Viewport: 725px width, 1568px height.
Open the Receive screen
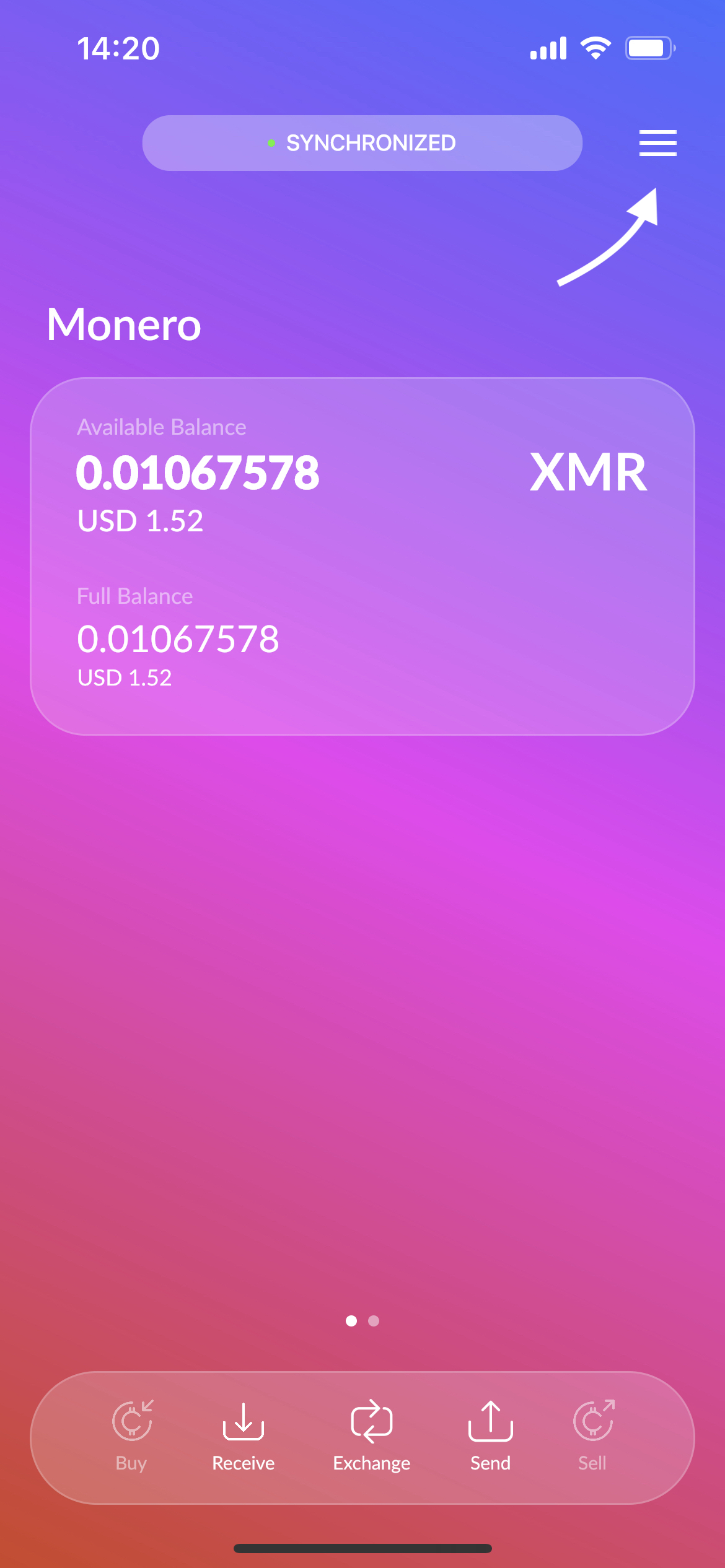[x=244, y=1435]
